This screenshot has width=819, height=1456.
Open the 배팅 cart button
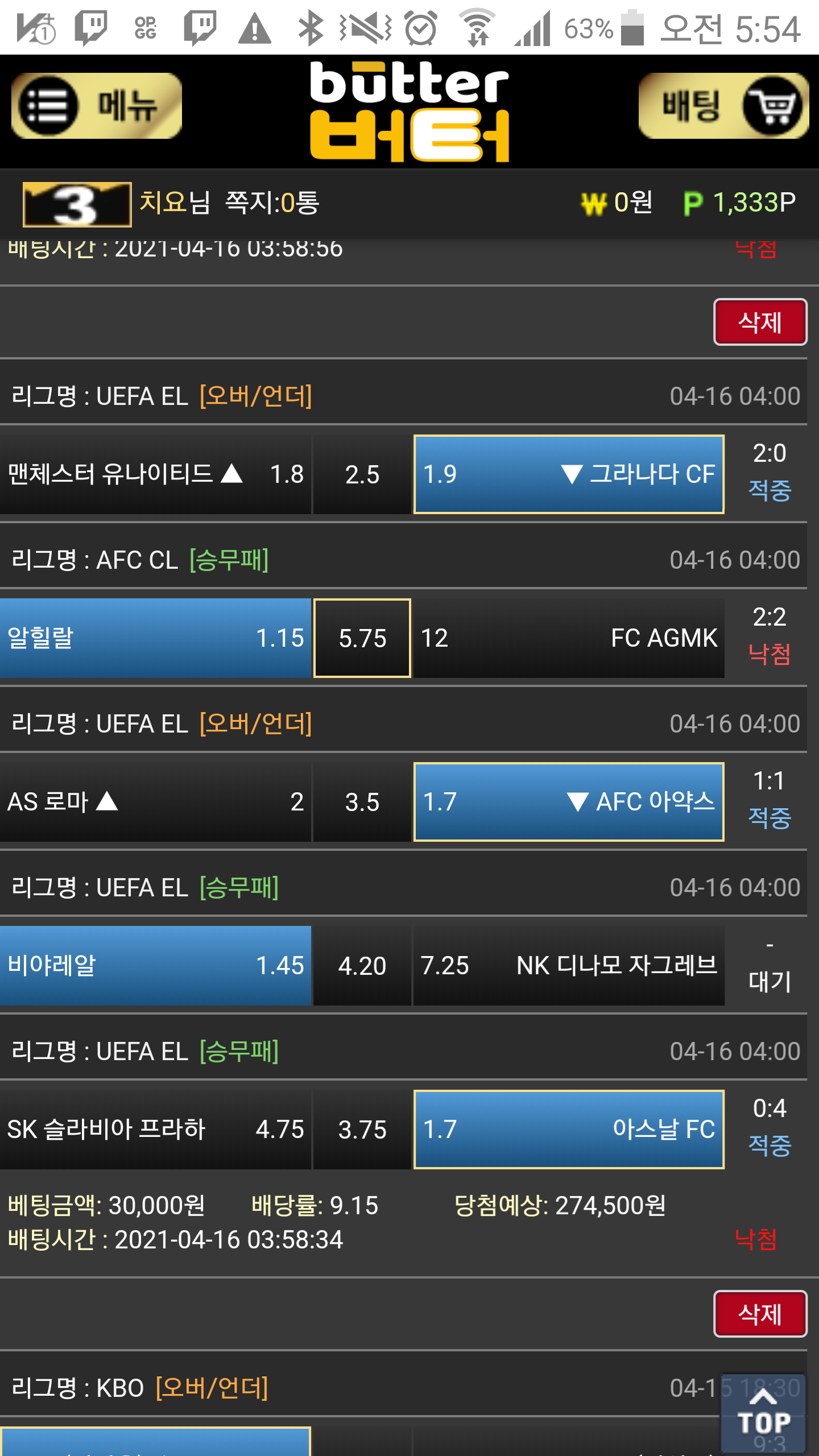pyautogui.click(x=723, y=106)
